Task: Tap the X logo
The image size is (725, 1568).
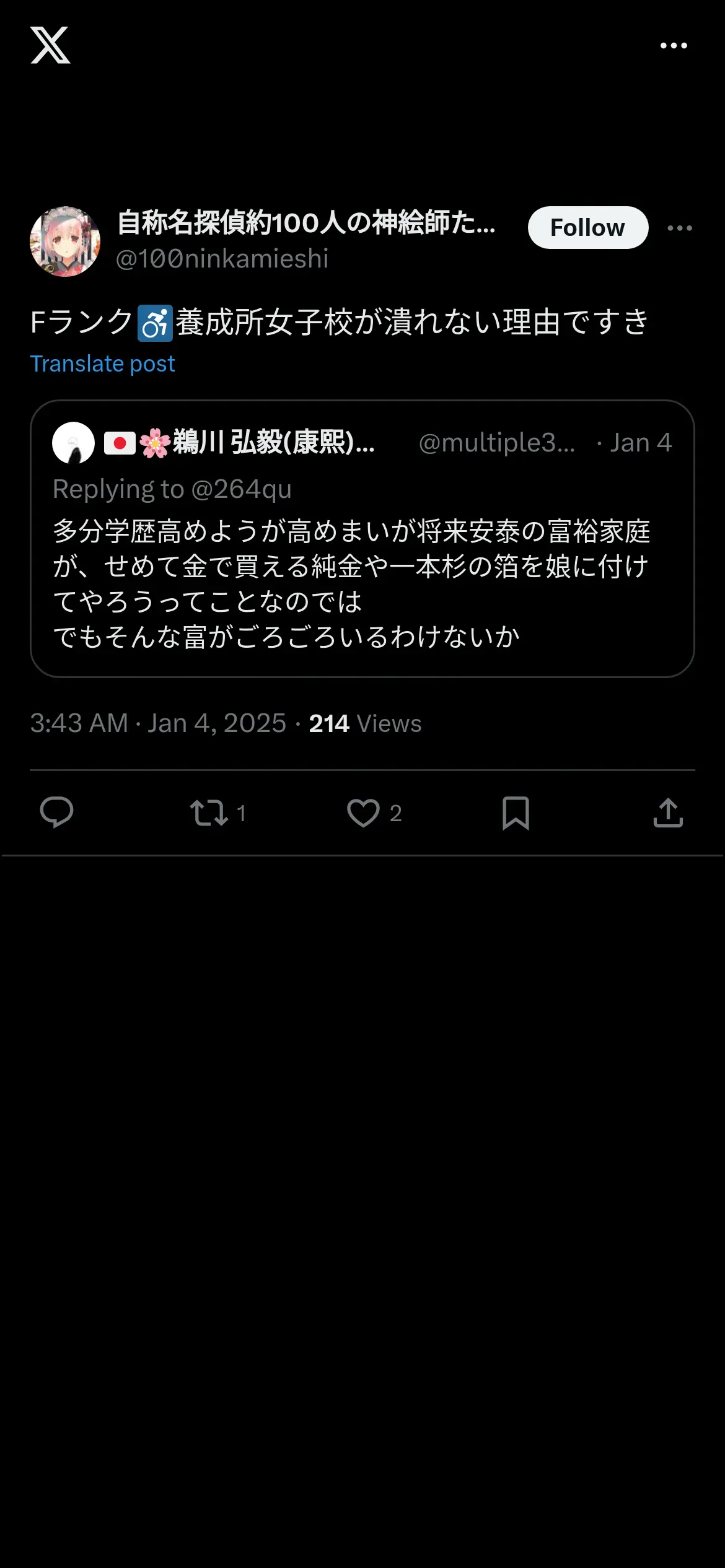Action: click(50, 45)
